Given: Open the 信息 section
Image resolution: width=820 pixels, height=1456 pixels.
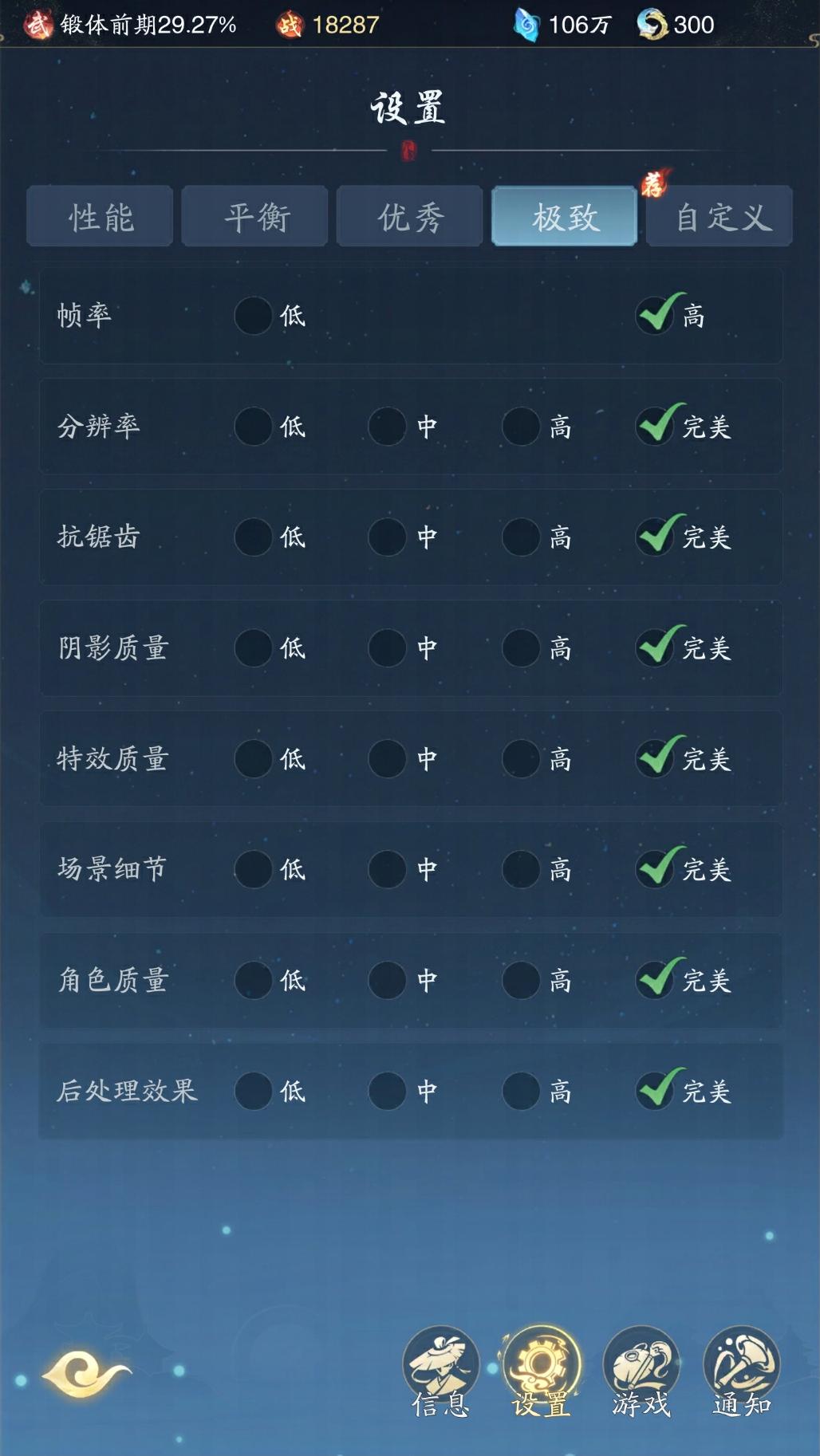Looking at the screenshot, I should (441, 1371).
